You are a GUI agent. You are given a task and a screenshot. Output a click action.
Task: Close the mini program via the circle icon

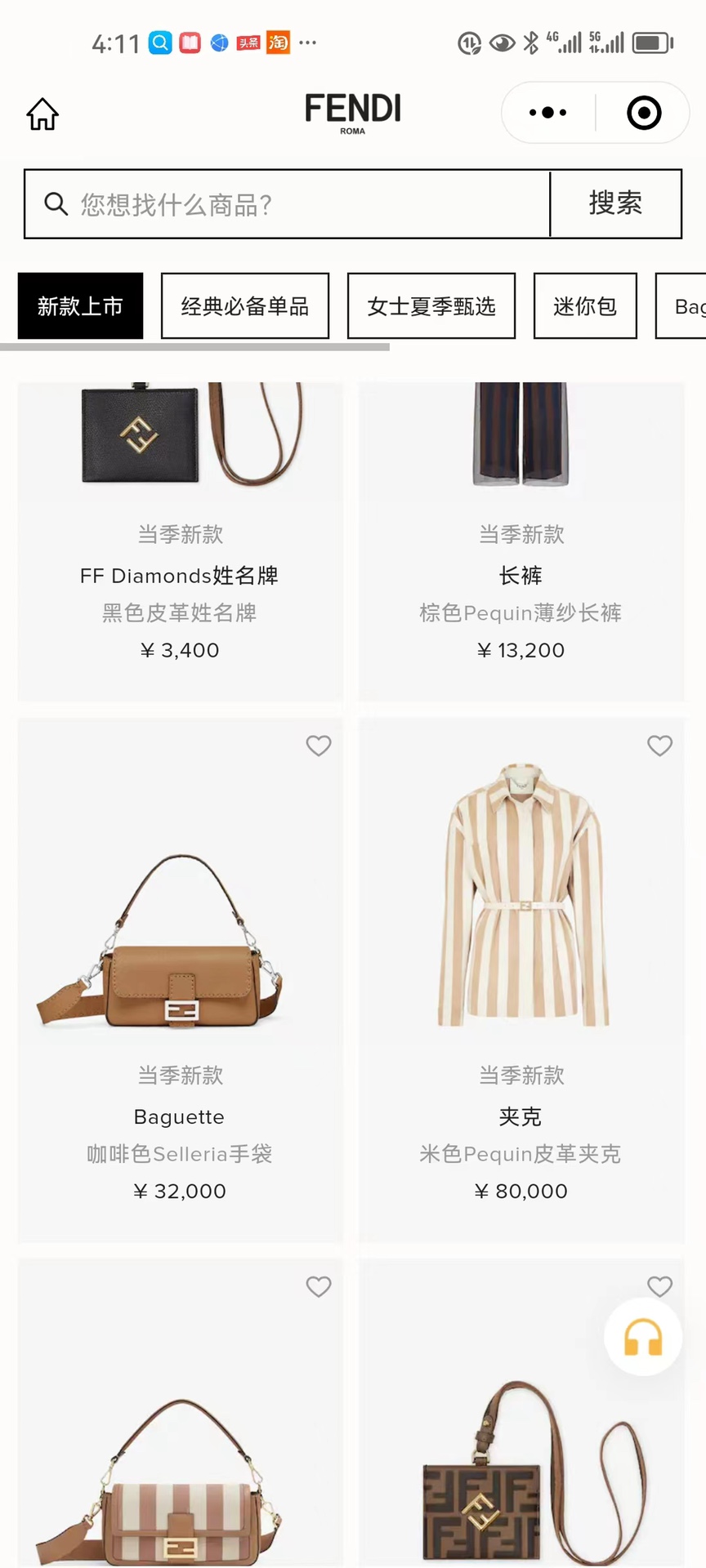[x=644, y=113]
